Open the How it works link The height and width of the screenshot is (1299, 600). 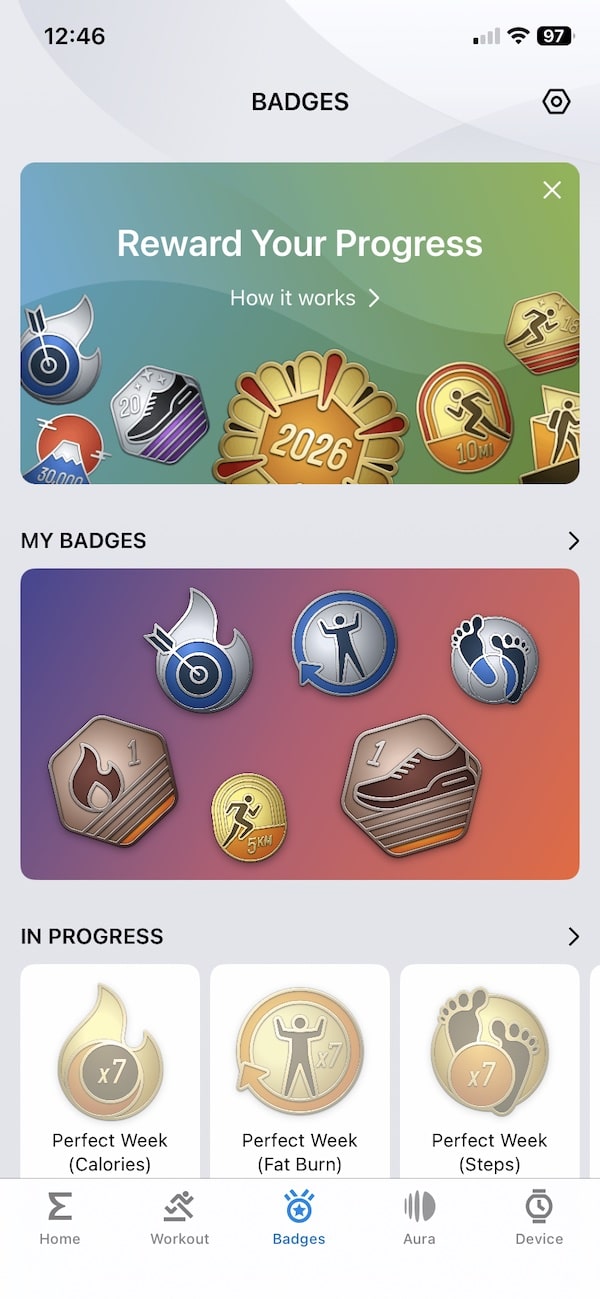304,298
